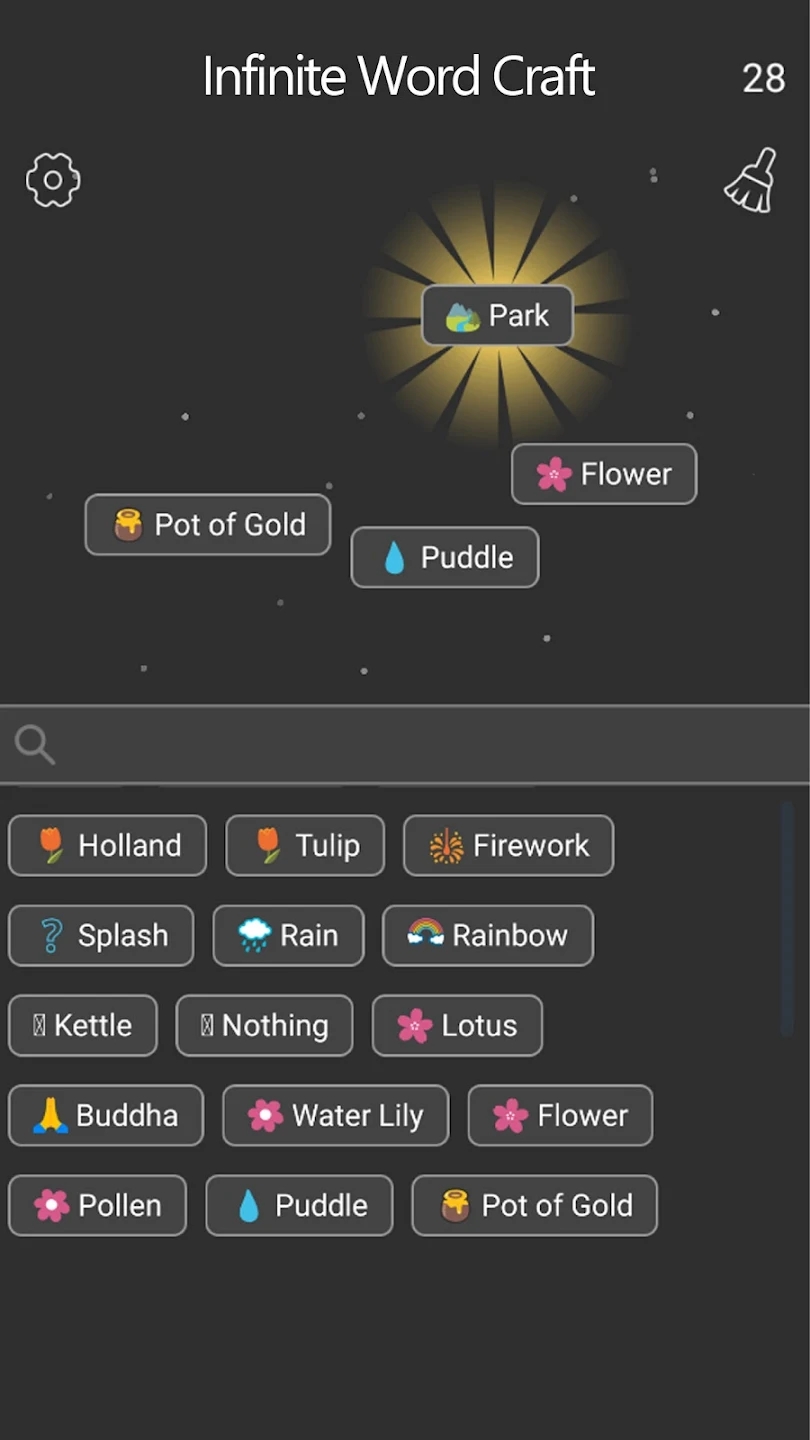Clear the canvas with the broom icon
Image resolution: width=810 pixels, height=1440 pixels.
click(751, 180)
